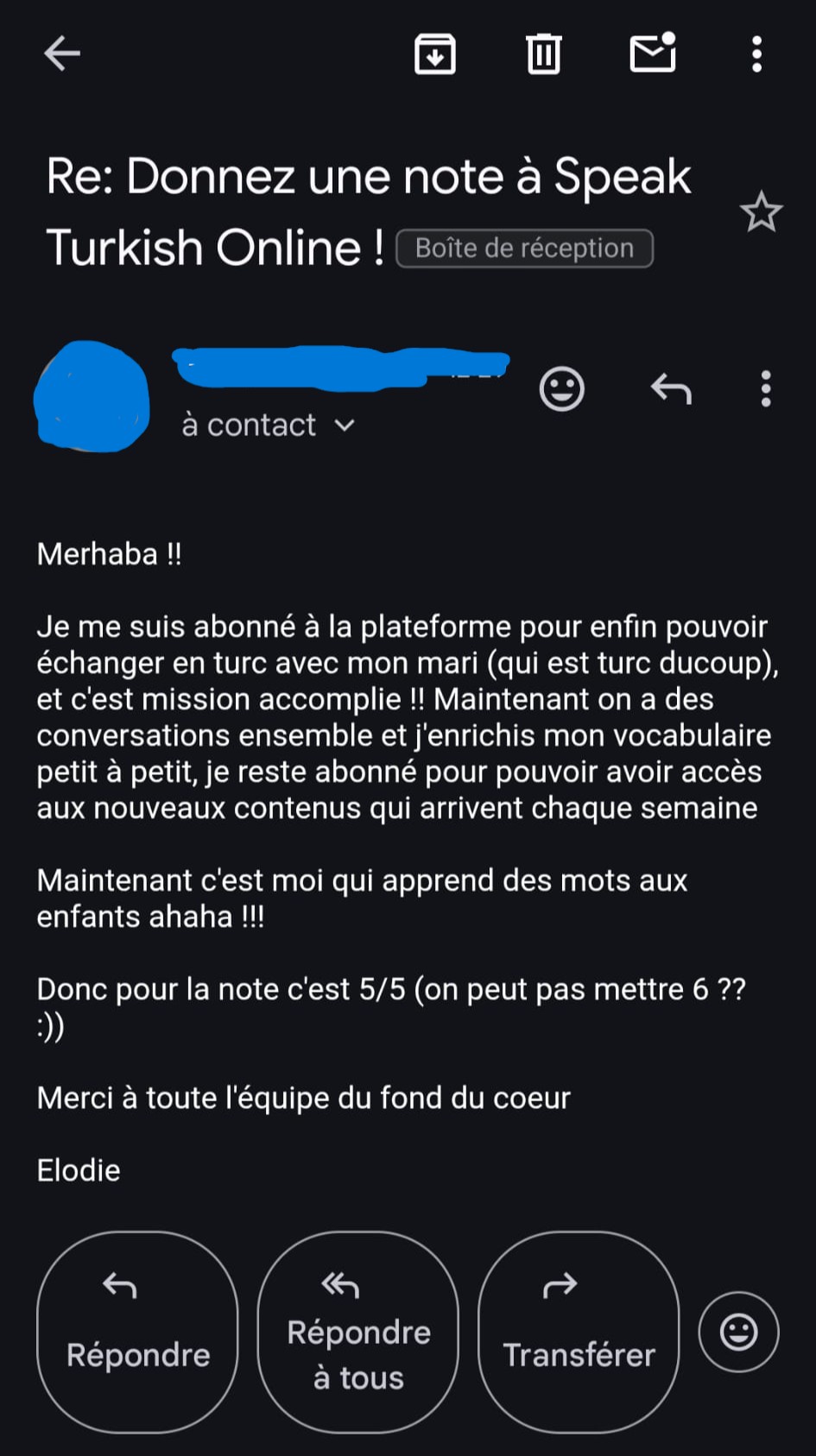Image resolution: width=816 pixels, height=1456 pixels.
Task: Open the sender's profile picture
Action: (x=92, y=396)
